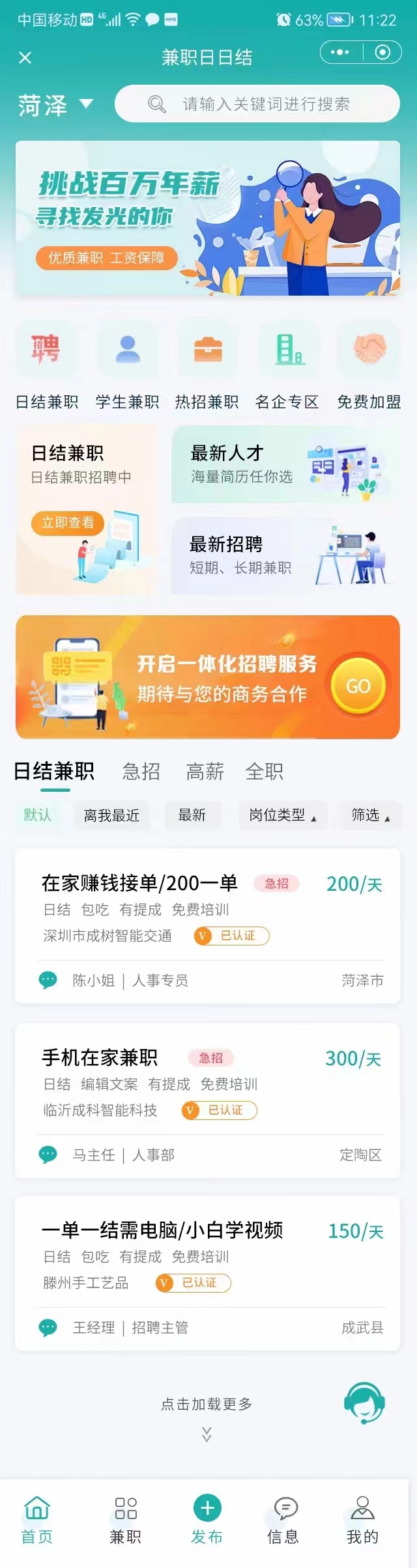Switch to the 高薪 tab
417x1568 pixels.
pos(205,772)
